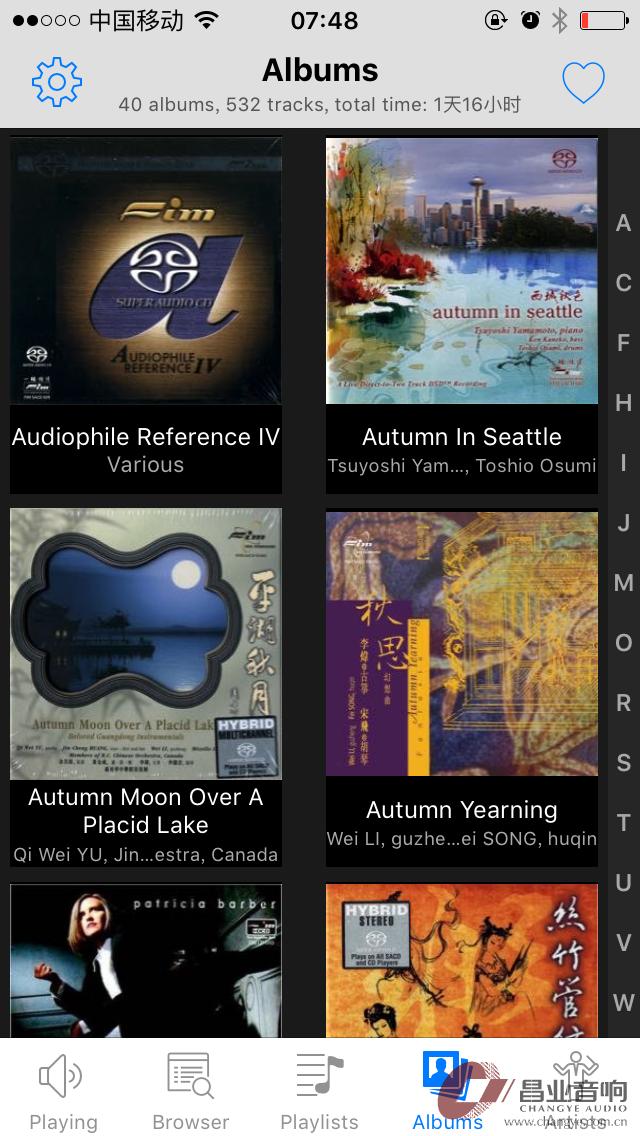Open the favorites heart icon

coord(583,83)
